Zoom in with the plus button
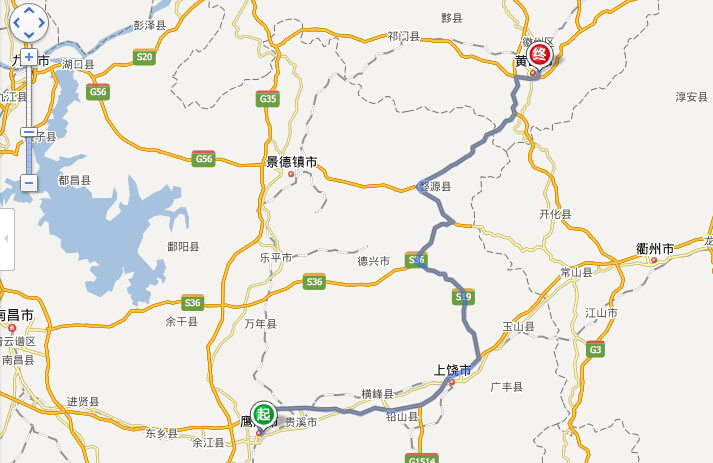This screenshot has height=463, width=713. click(29, 58)
